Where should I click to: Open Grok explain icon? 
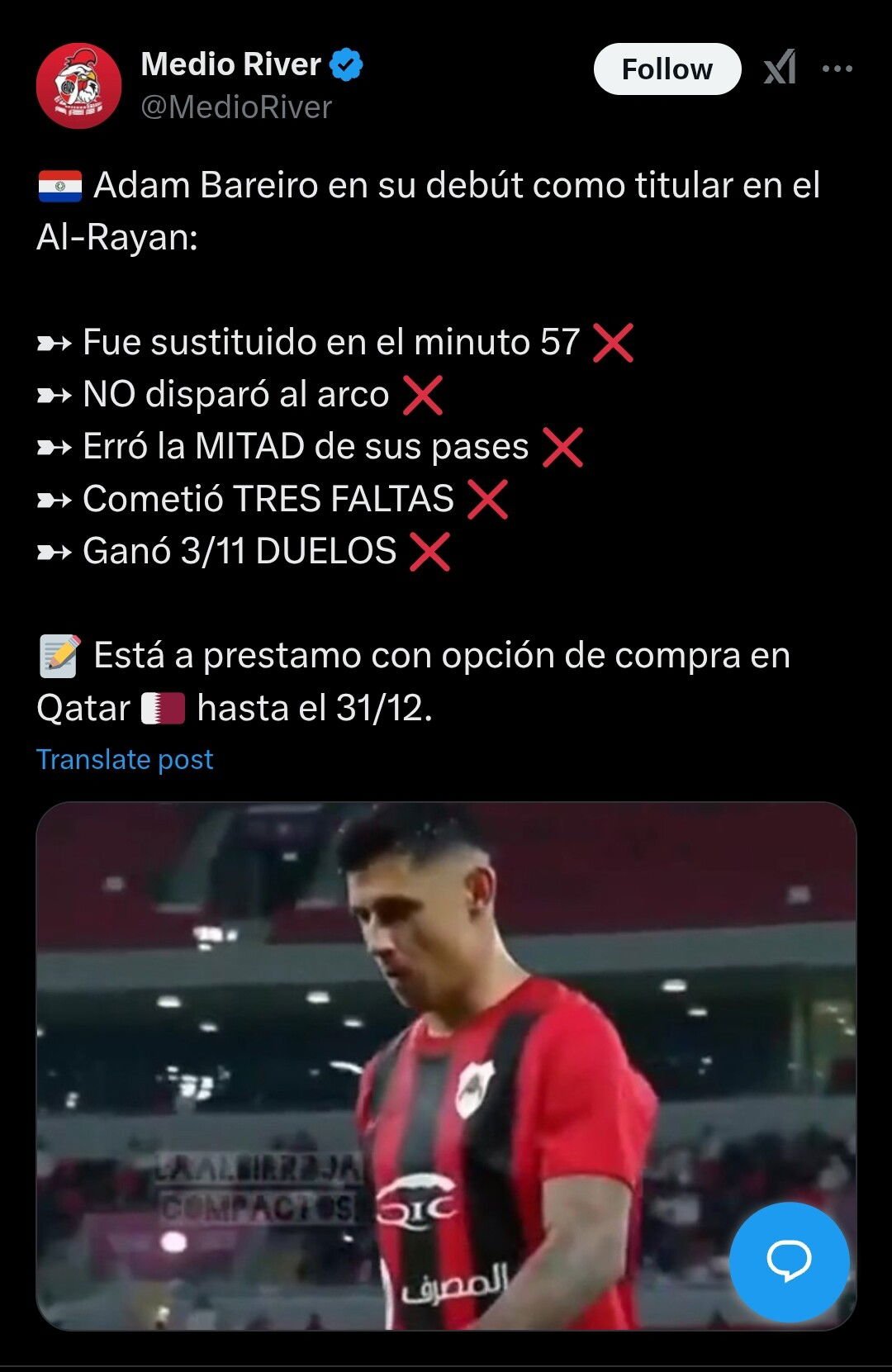(780, 68)
